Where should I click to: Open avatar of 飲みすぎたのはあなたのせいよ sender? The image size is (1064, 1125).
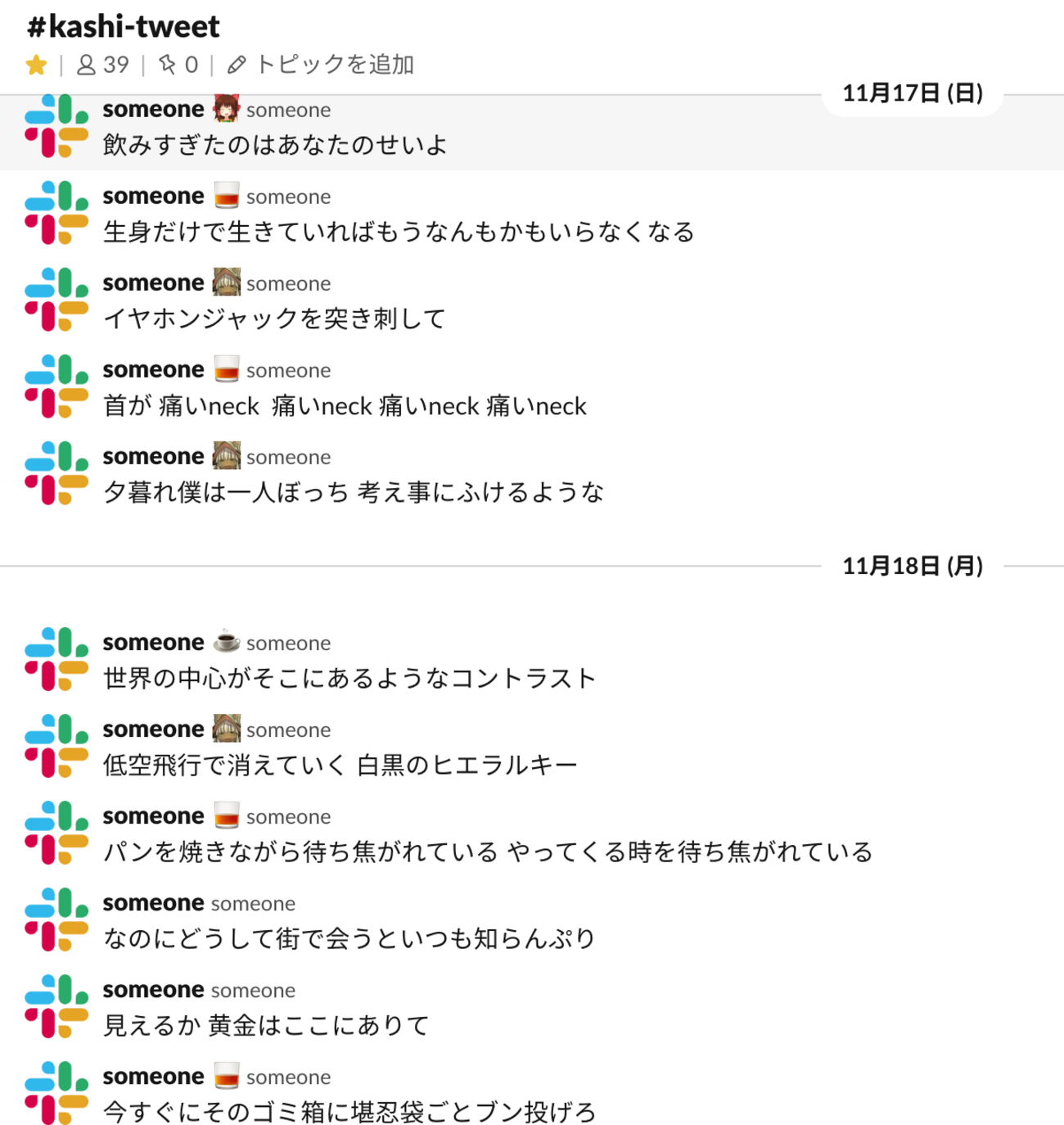click(x=56, y=126)
